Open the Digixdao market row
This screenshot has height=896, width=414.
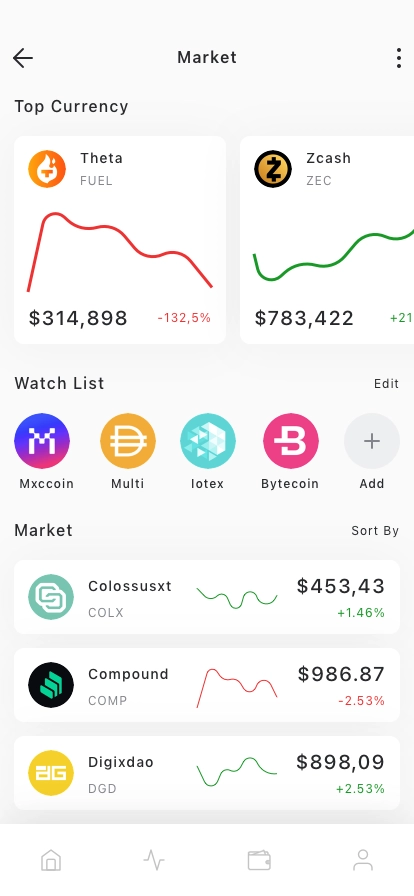[x=207, y=773]
